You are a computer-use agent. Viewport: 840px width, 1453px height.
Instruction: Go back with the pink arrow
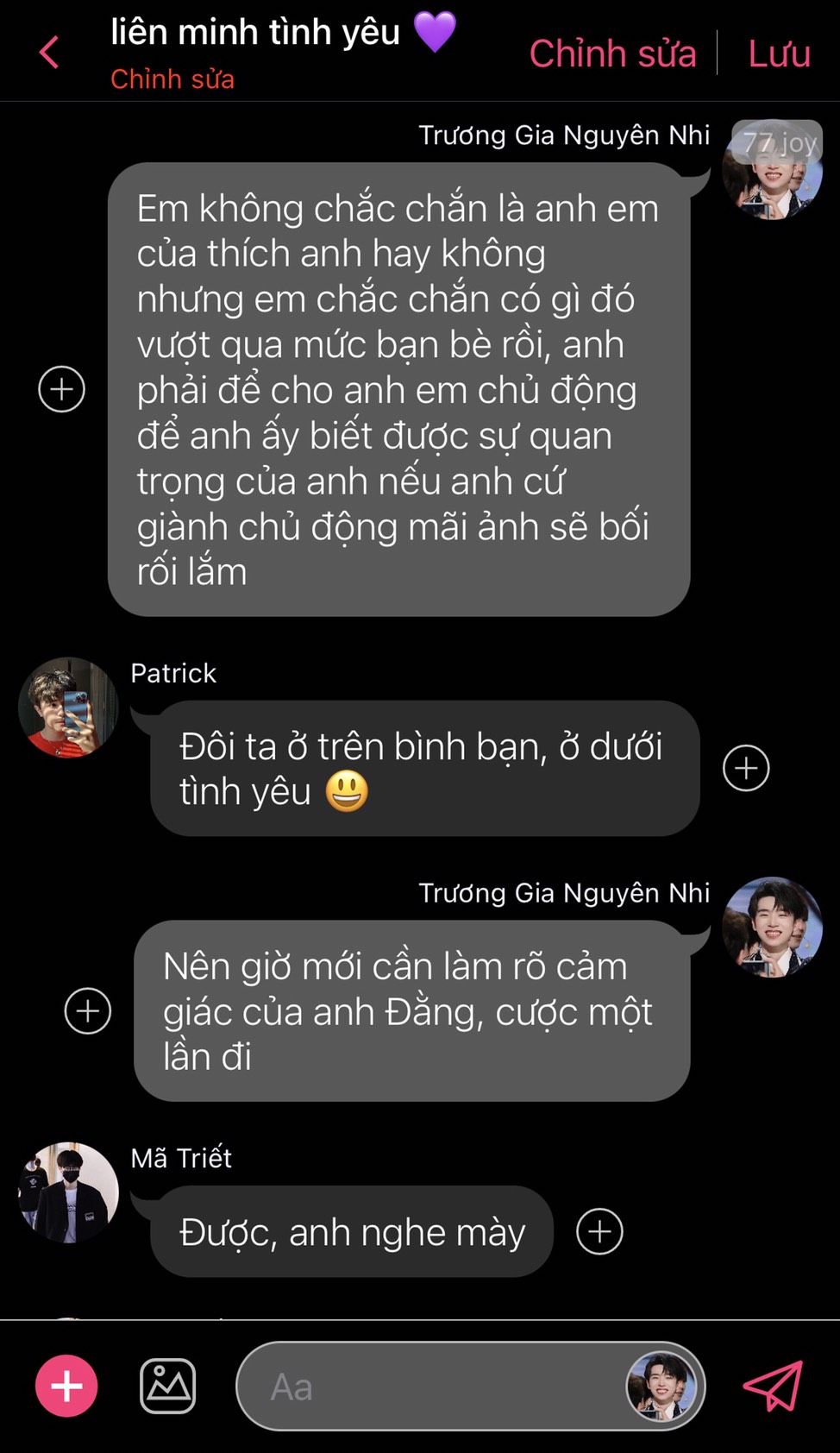click(49, 53)
